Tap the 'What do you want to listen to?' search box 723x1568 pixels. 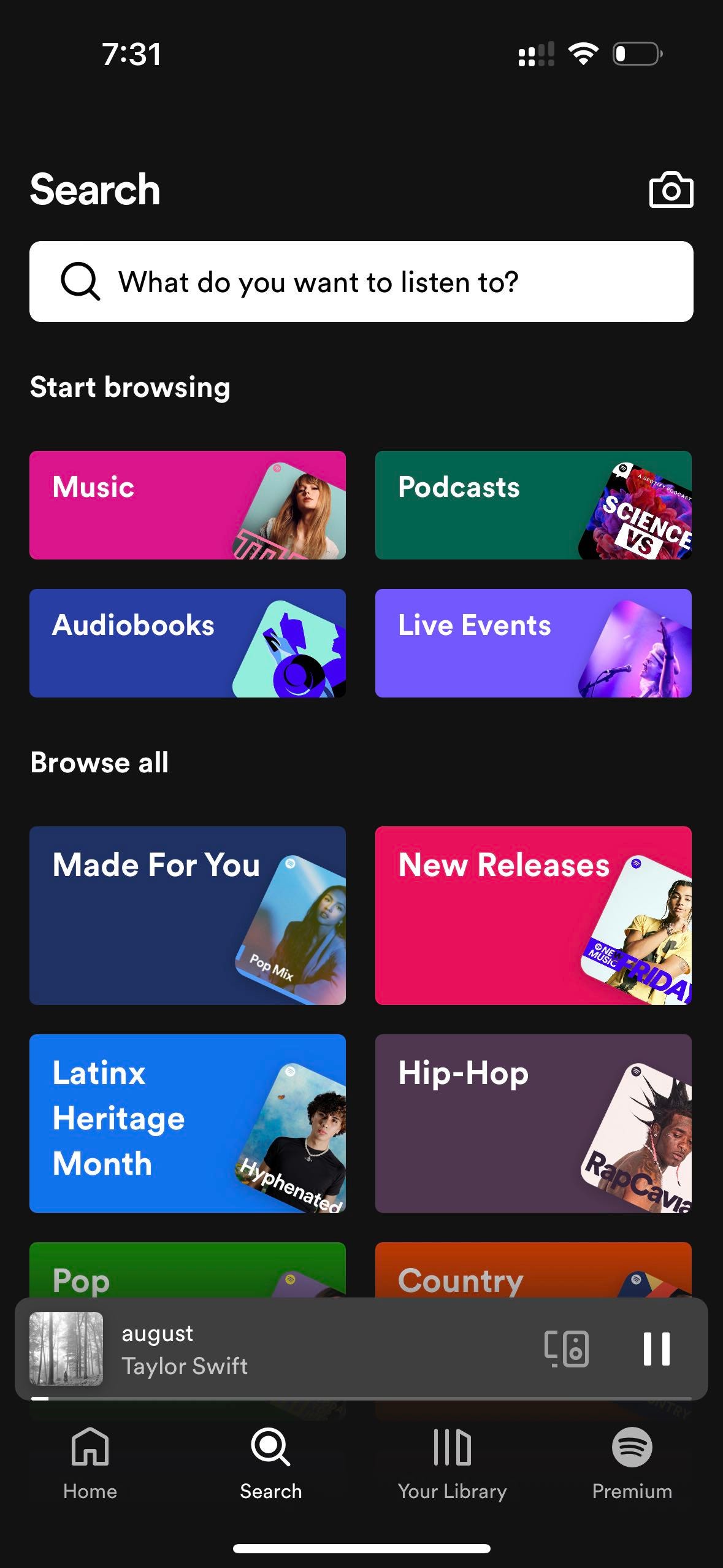click(x=361, y=282)
